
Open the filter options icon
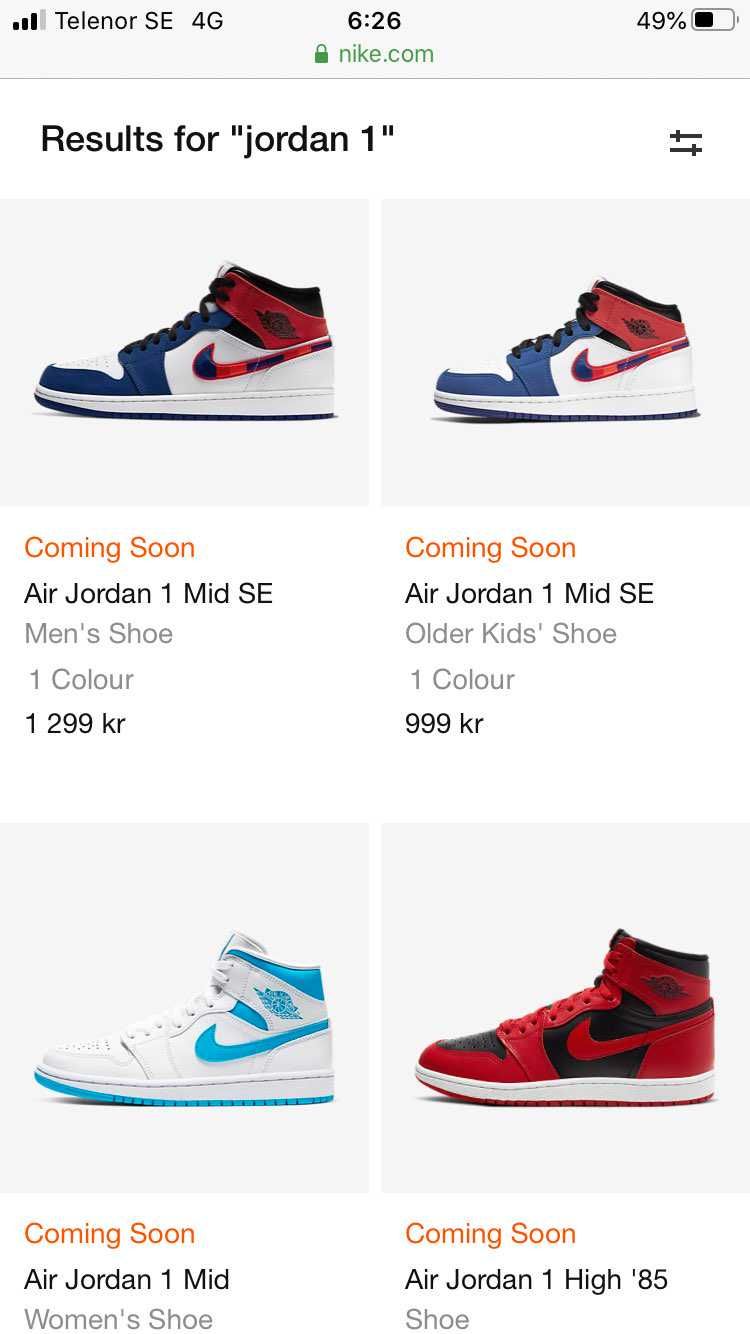[x=686, y=143]
